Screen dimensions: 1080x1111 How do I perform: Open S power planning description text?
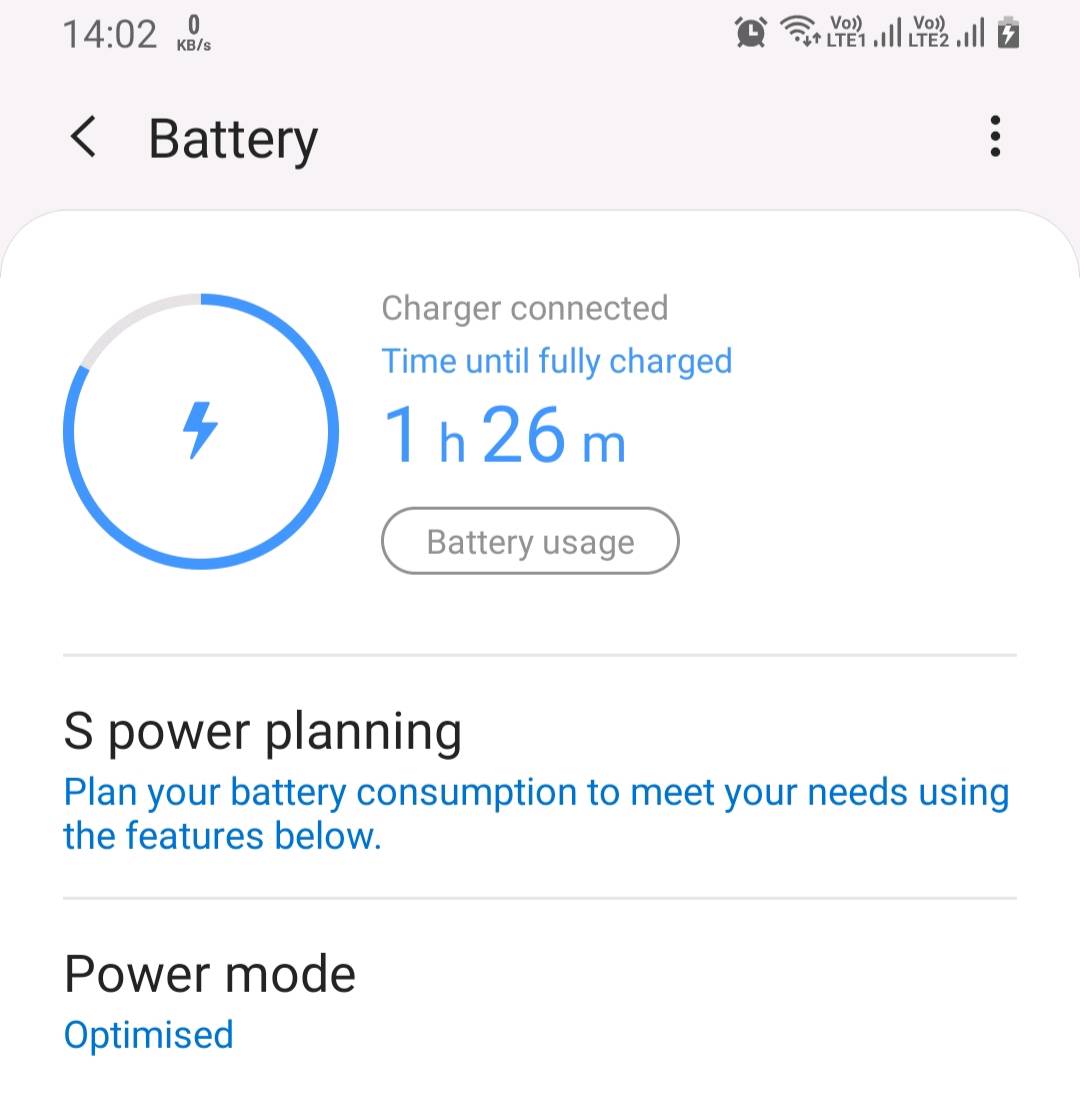537,813
